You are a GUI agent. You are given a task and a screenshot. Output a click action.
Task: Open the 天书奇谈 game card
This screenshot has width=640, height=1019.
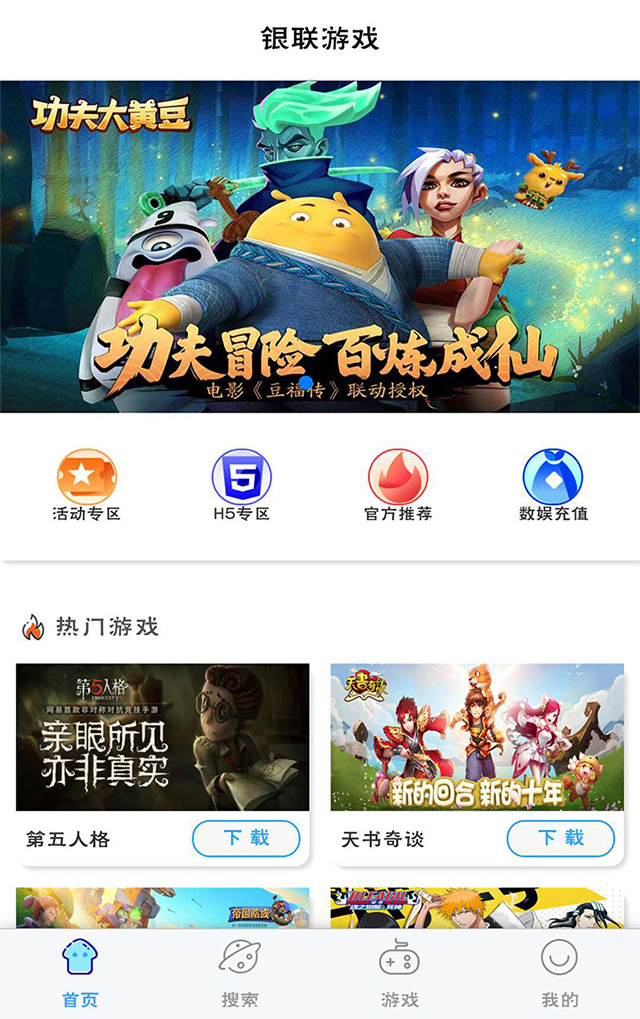(477, 738)
